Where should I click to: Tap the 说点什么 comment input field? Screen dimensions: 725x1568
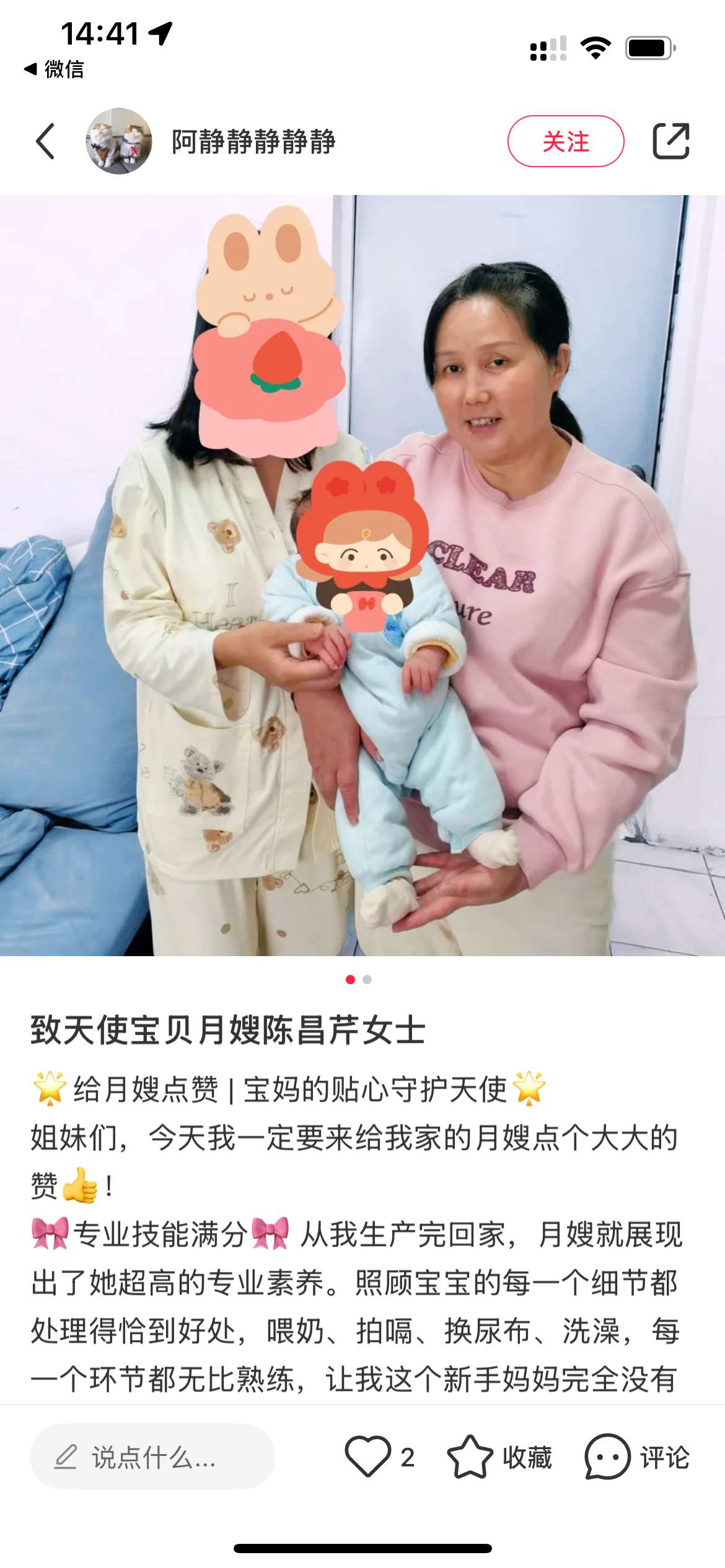[152, 1457]
